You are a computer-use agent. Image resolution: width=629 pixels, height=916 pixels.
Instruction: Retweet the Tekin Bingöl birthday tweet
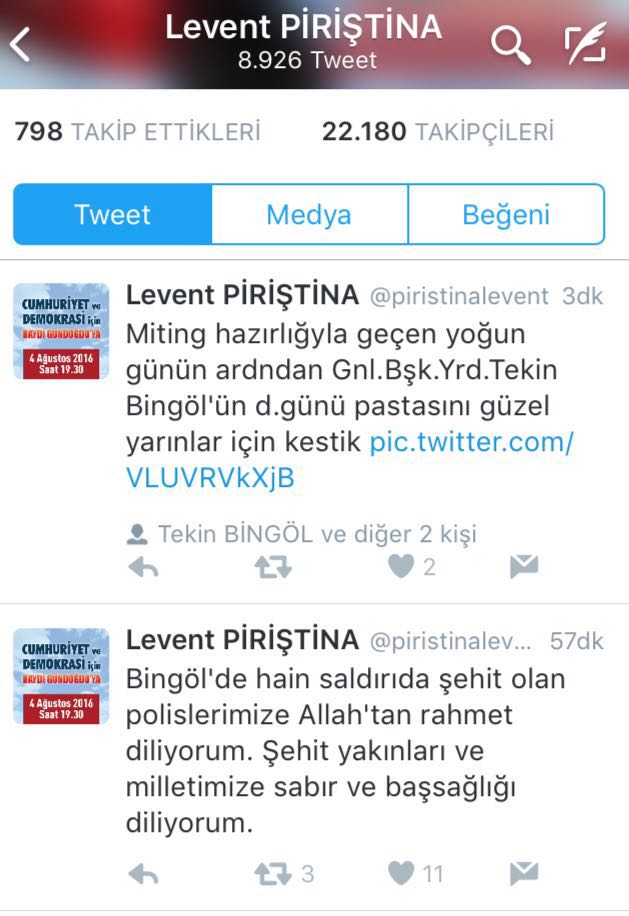(x=272, y=567)
